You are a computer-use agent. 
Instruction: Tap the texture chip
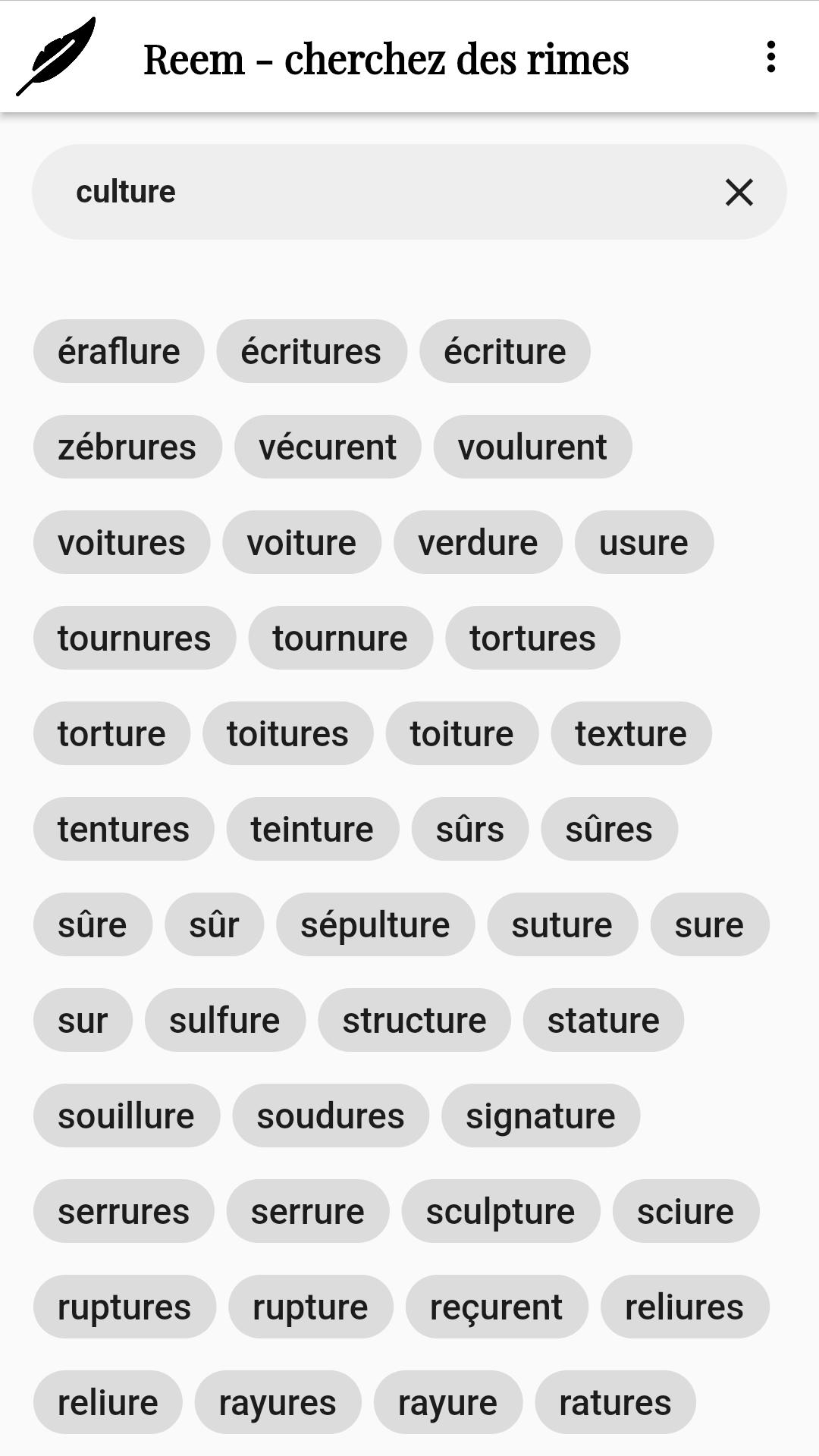(630, 734)
